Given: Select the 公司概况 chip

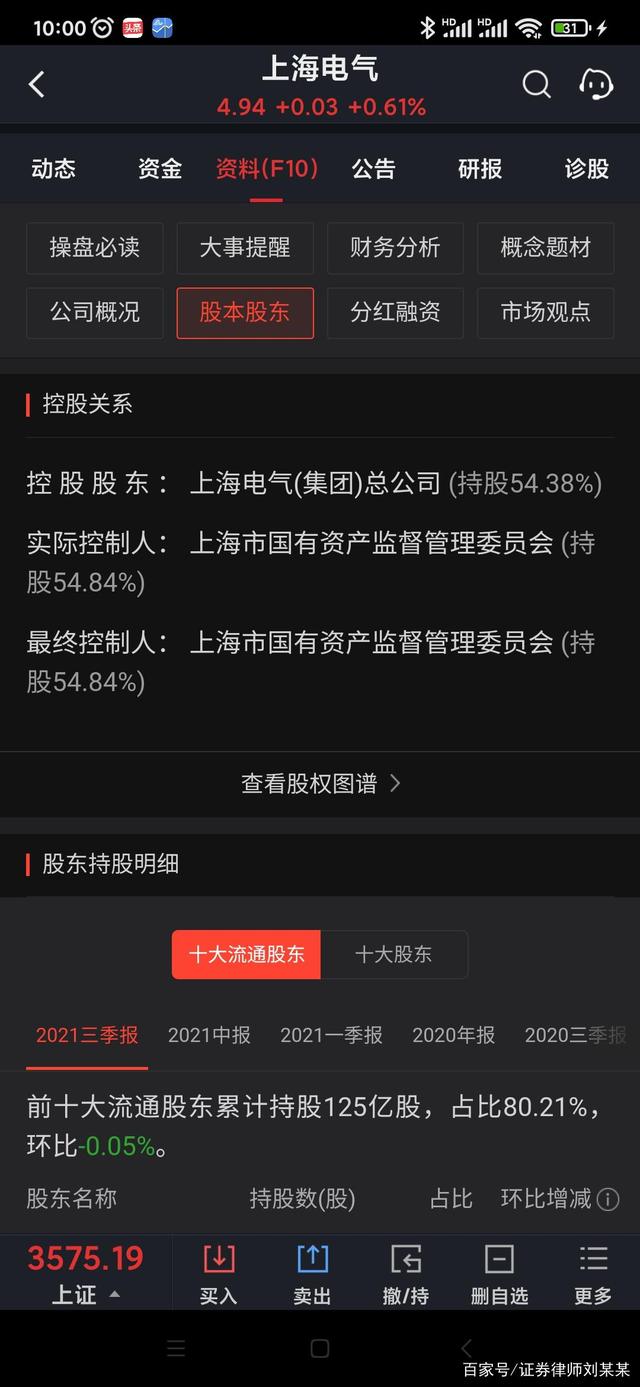Looking at the screenshot, I should pos(95,312).
